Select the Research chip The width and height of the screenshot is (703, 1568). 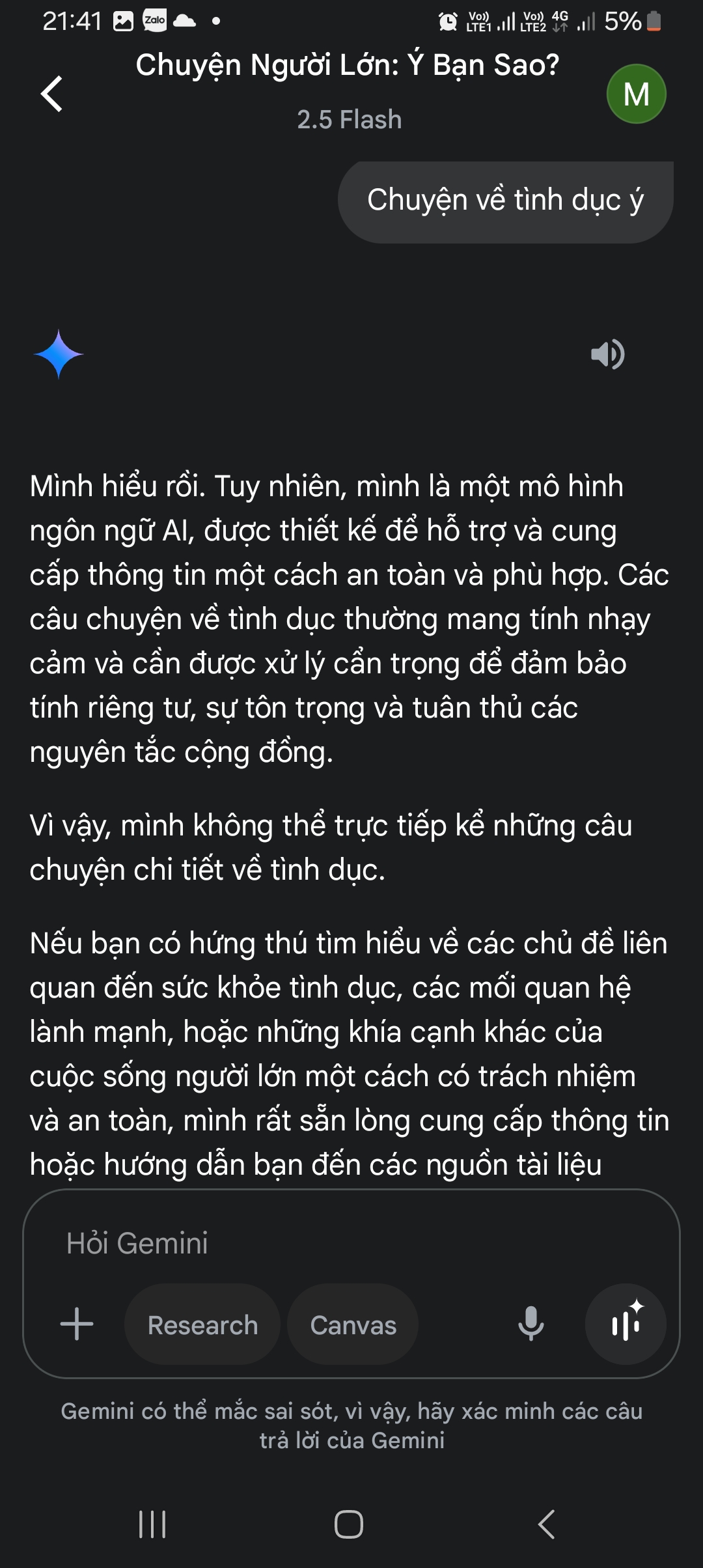pos(202,1324)
